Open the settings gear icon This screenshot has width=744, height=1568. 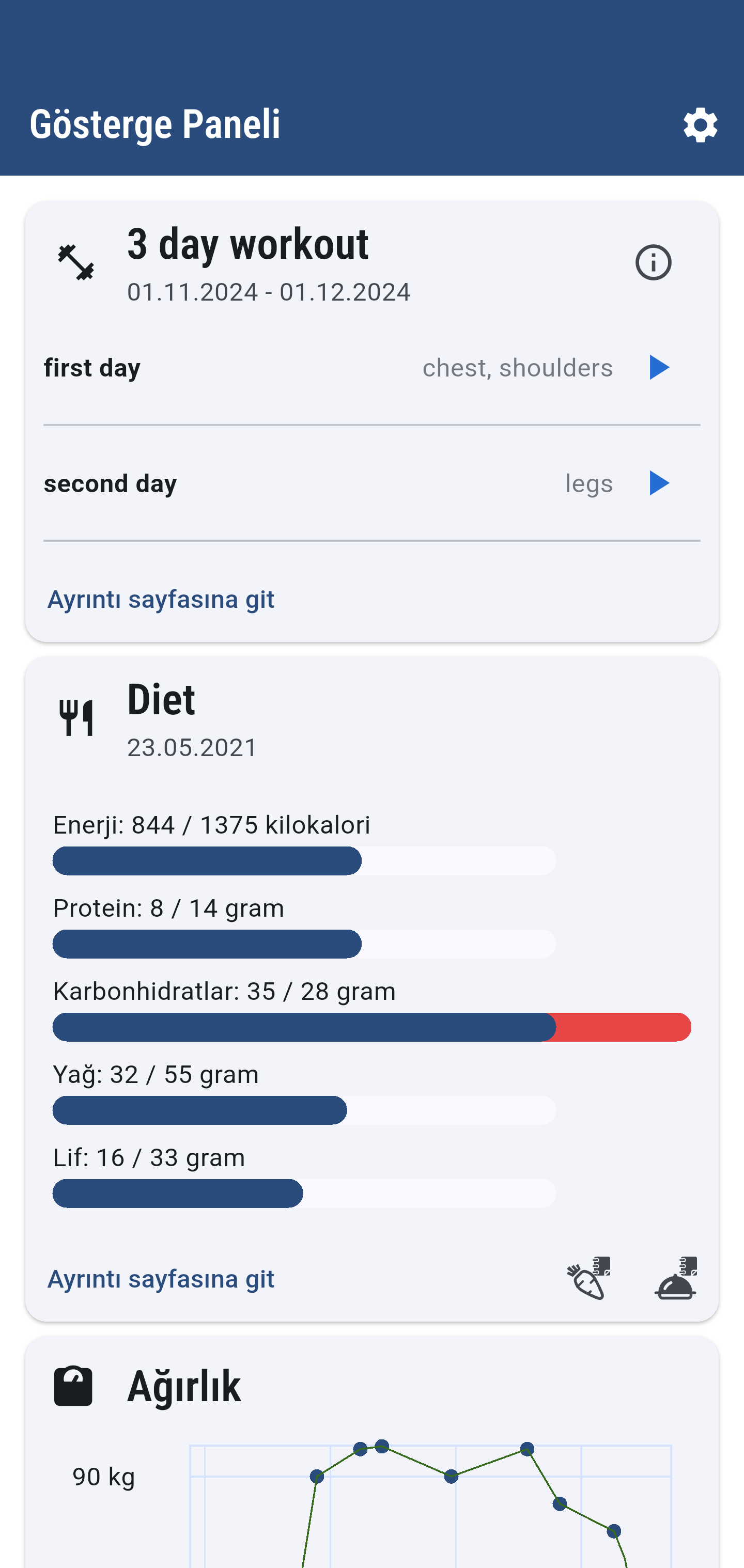click(700, 126)
